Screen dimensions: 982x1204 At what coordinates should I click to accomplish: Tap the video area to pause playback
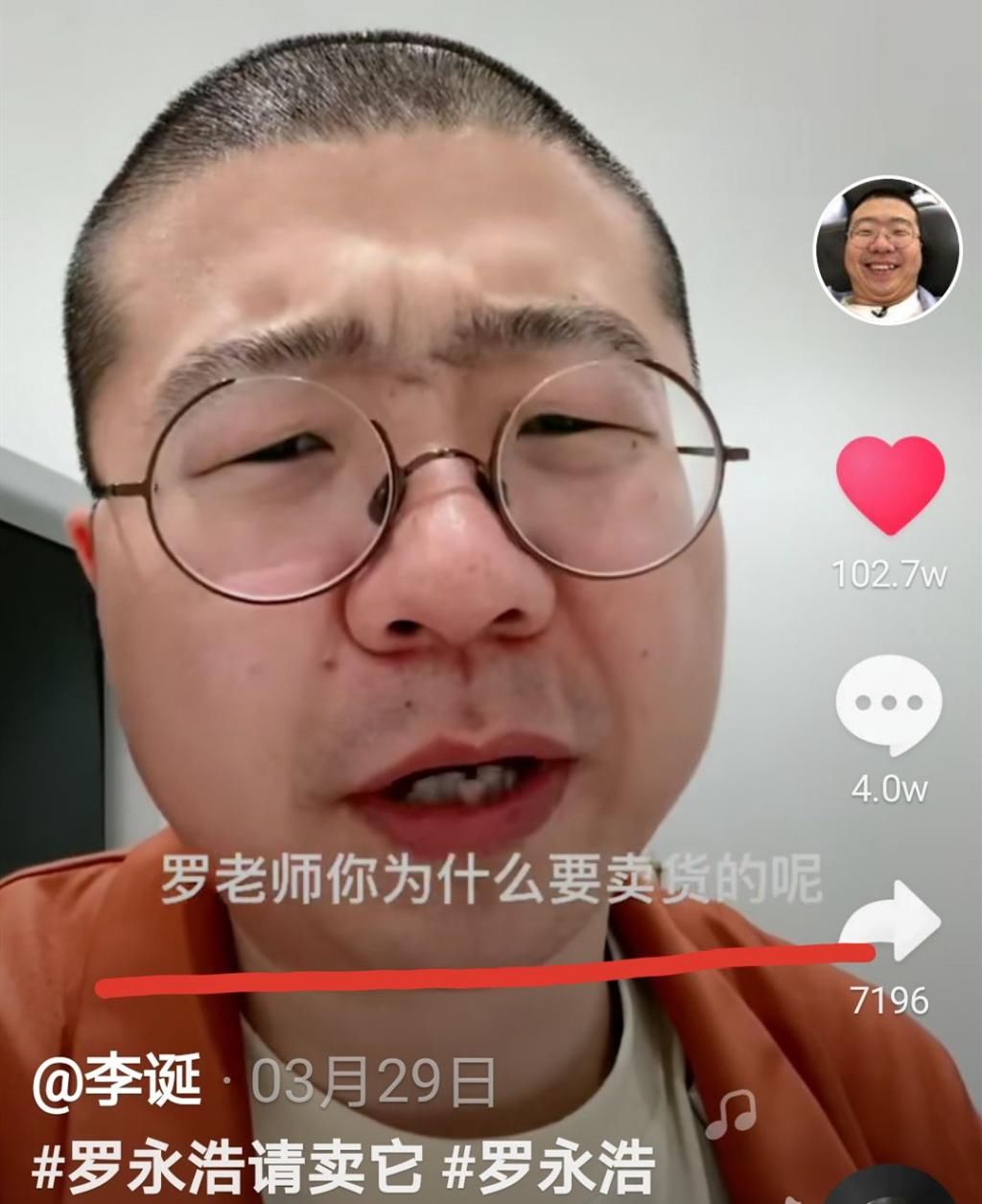403,479
